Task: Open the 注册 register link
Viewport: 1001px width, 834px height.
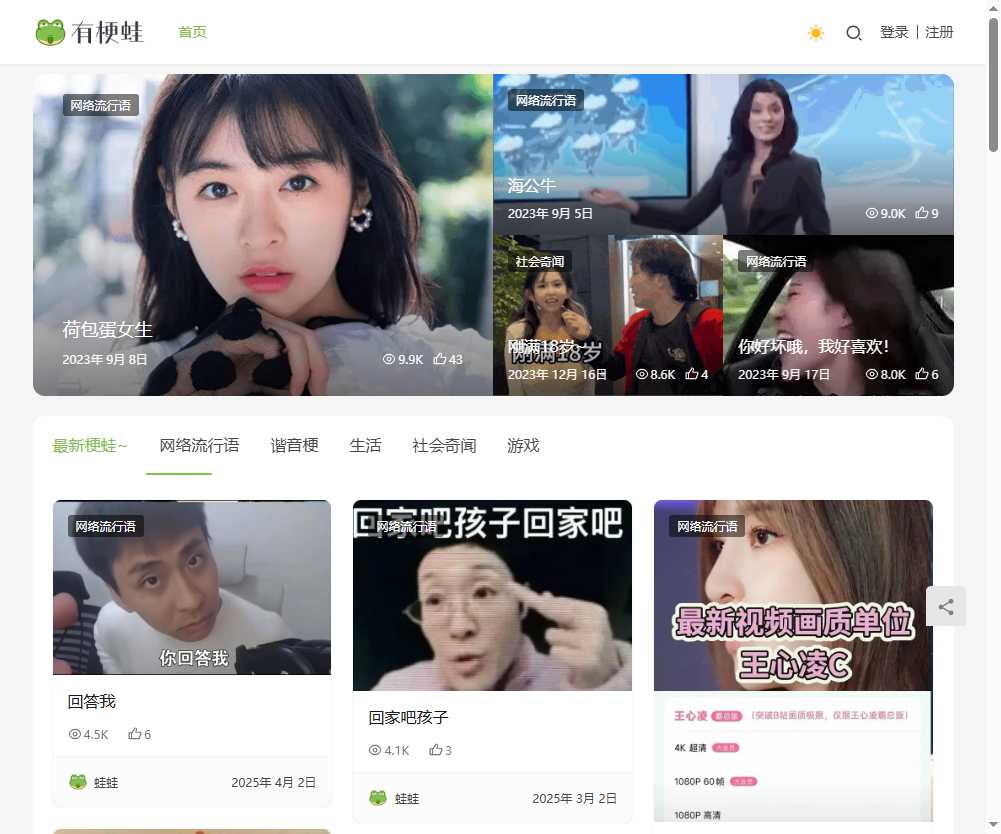Action: tap(939, 33)
